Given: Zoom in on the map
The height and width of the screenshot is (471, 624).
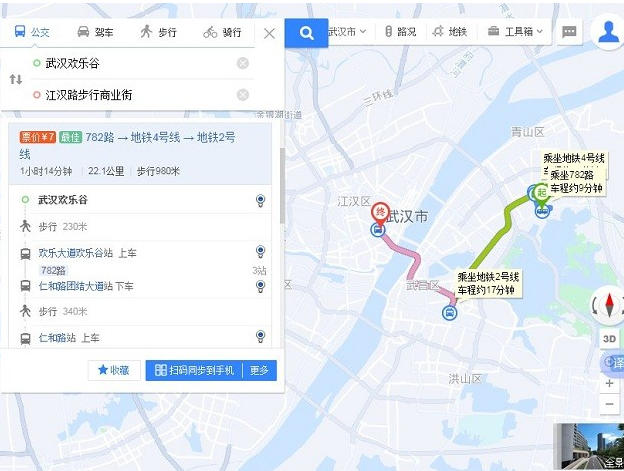Looking at the screenshot, I should (x=609, y=384).
